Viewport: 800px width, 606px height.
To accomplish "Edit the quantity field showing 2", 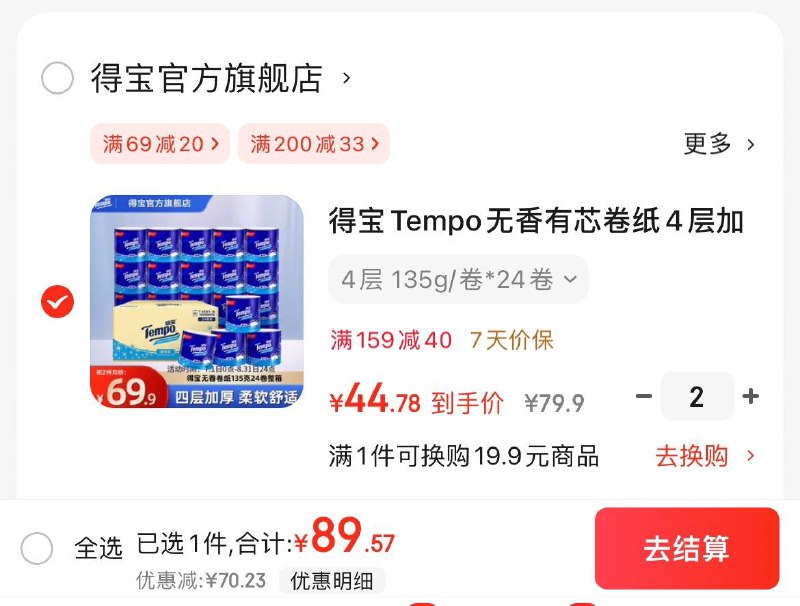I will [697, 397].
